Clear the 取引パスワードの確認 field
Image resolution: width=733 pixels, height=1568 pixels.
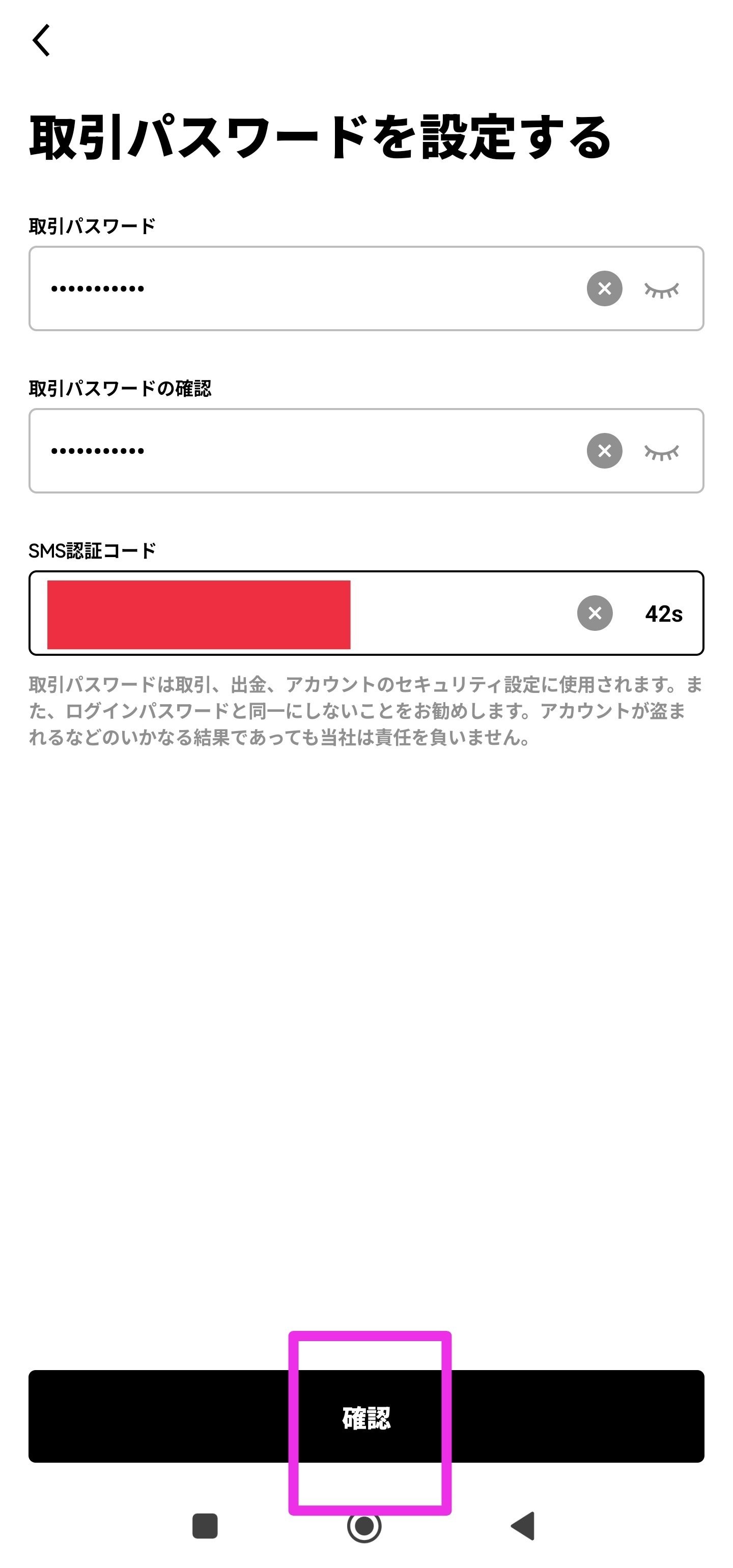pos(604,451)
